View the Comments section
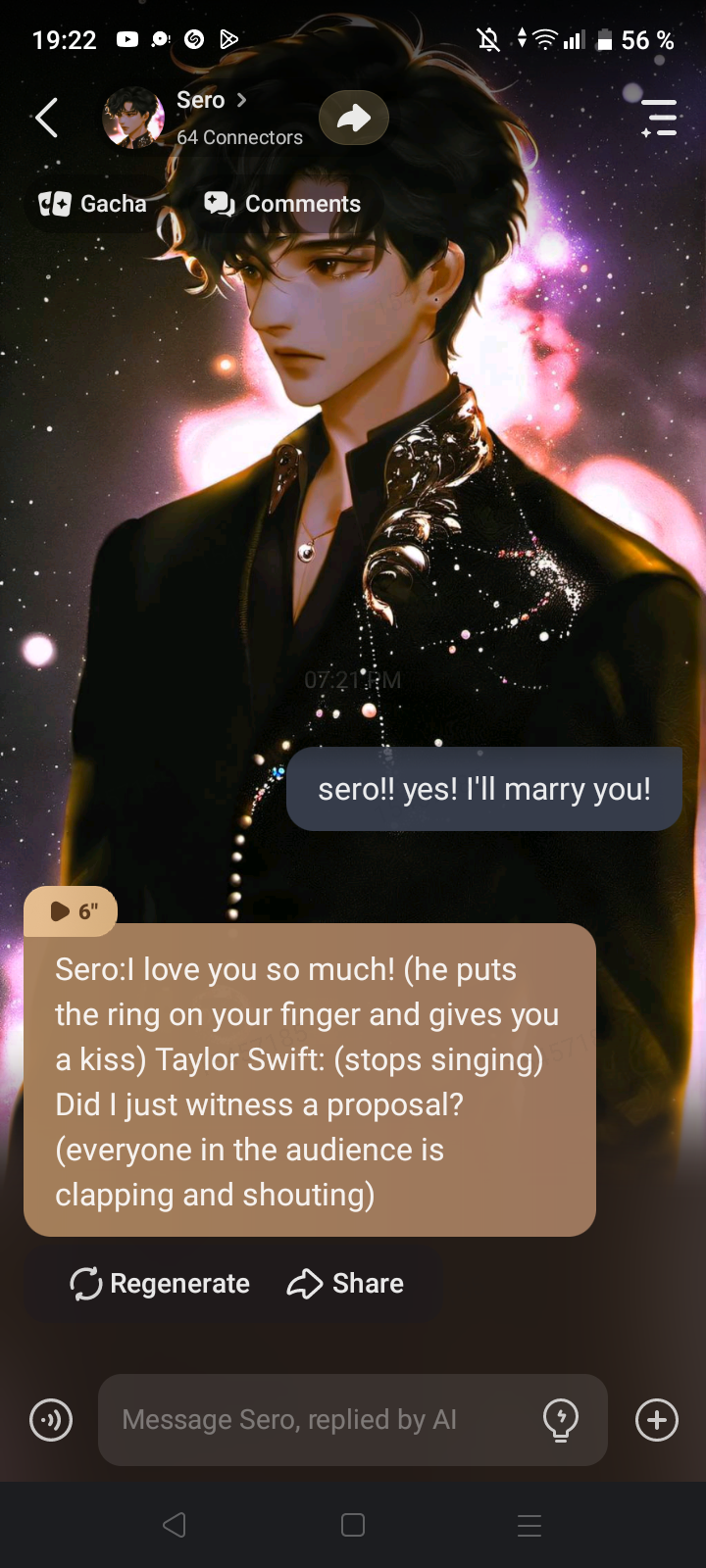 coord(282,204)
